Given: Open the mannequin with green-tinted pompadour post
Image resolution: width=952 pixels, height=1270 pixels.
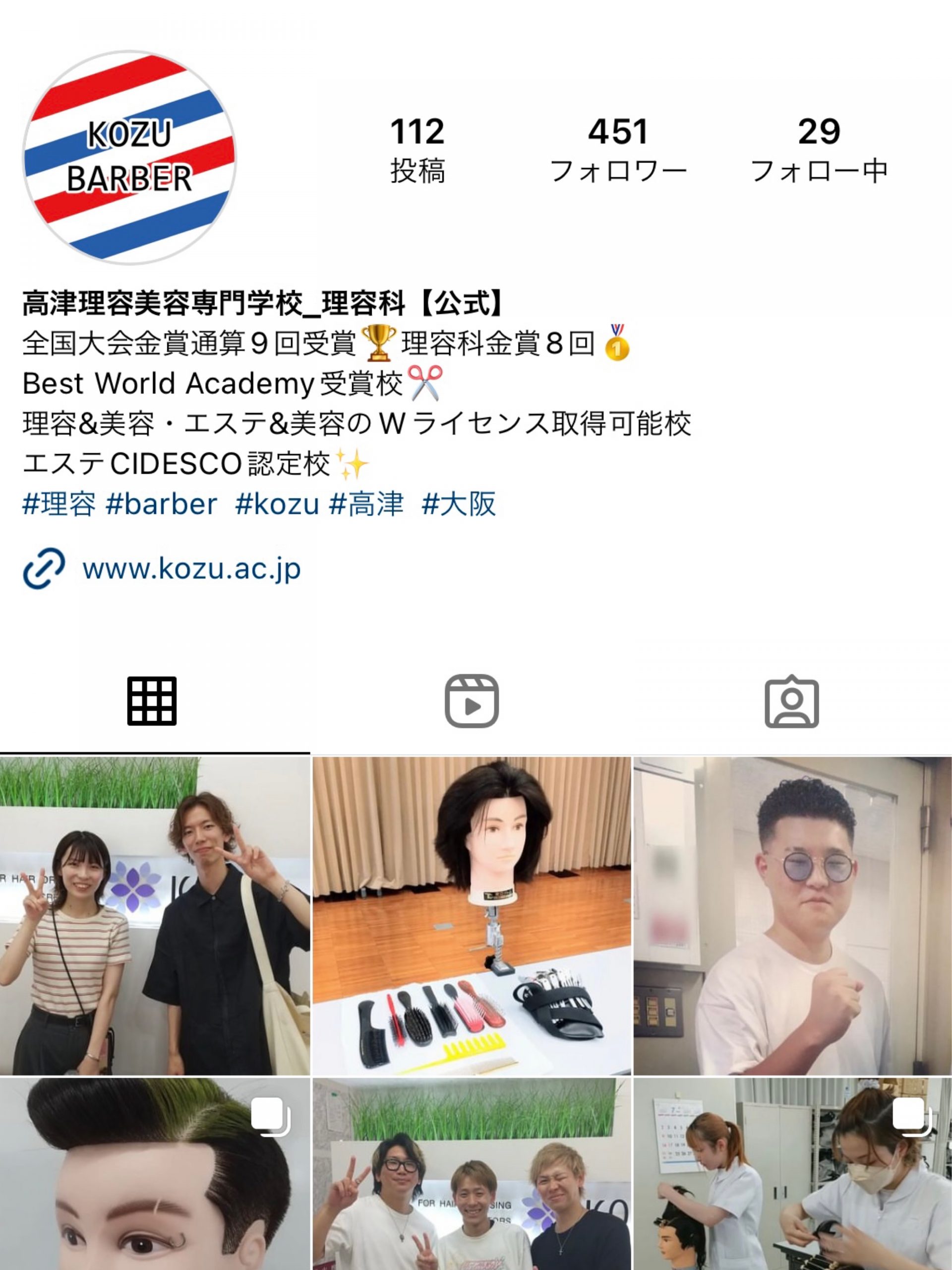Looking at the screenshot, I should coord(154,1174).
